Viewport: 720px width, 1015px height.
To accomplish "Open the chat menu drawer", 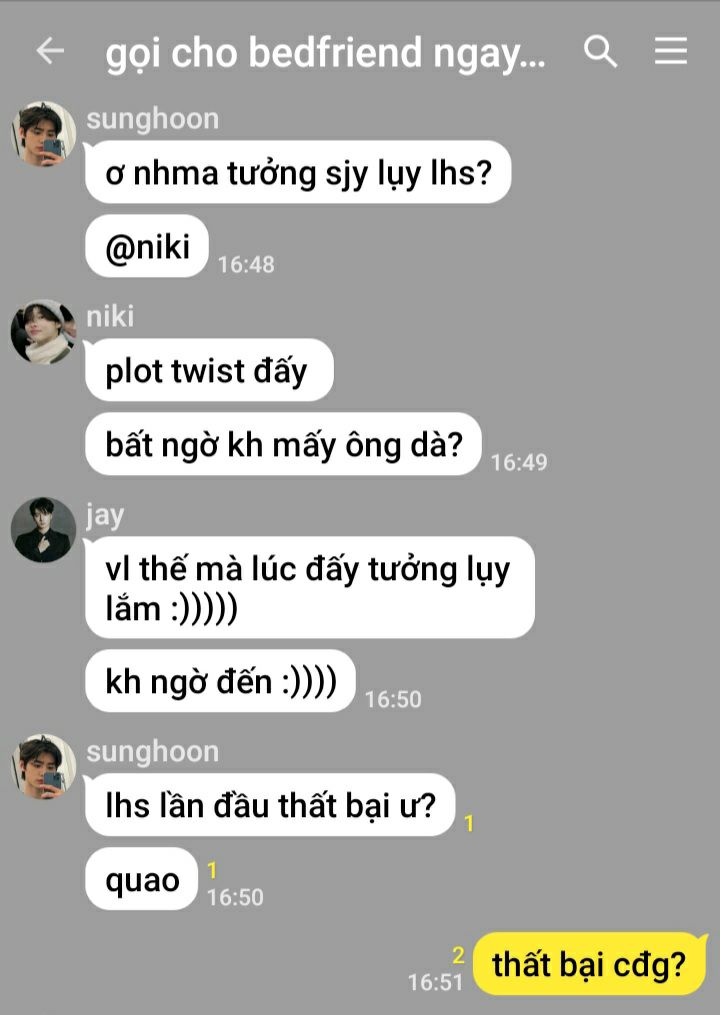I will pos(671,52).
